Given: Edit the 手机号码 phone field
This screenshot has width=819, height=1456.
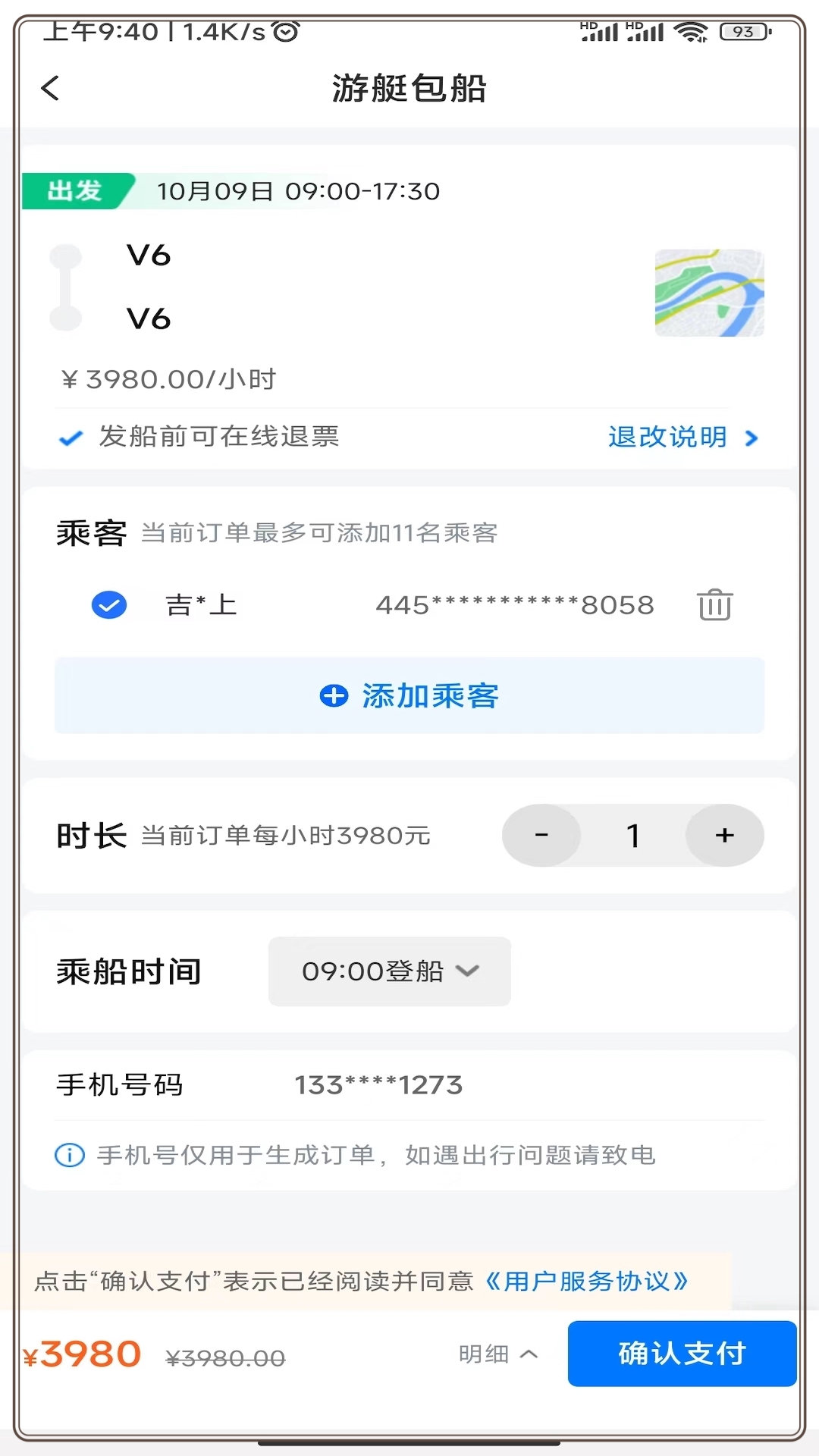Looking at the screenshot, I should coord(409,1085).
